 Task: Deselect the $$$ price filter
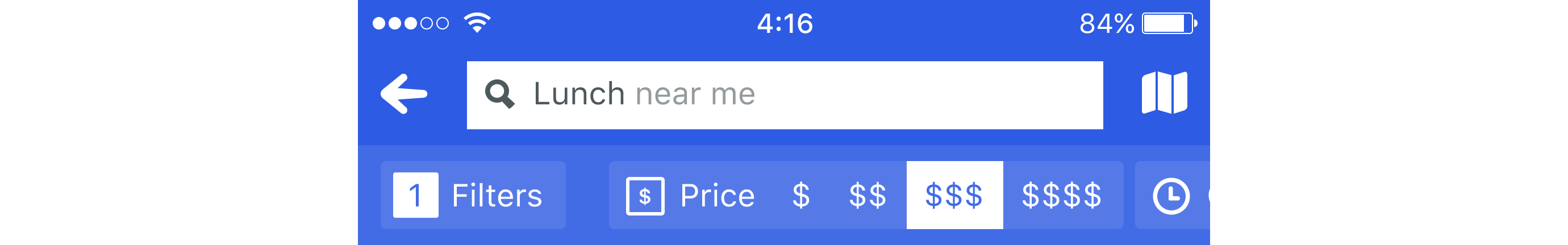(954, 195)
